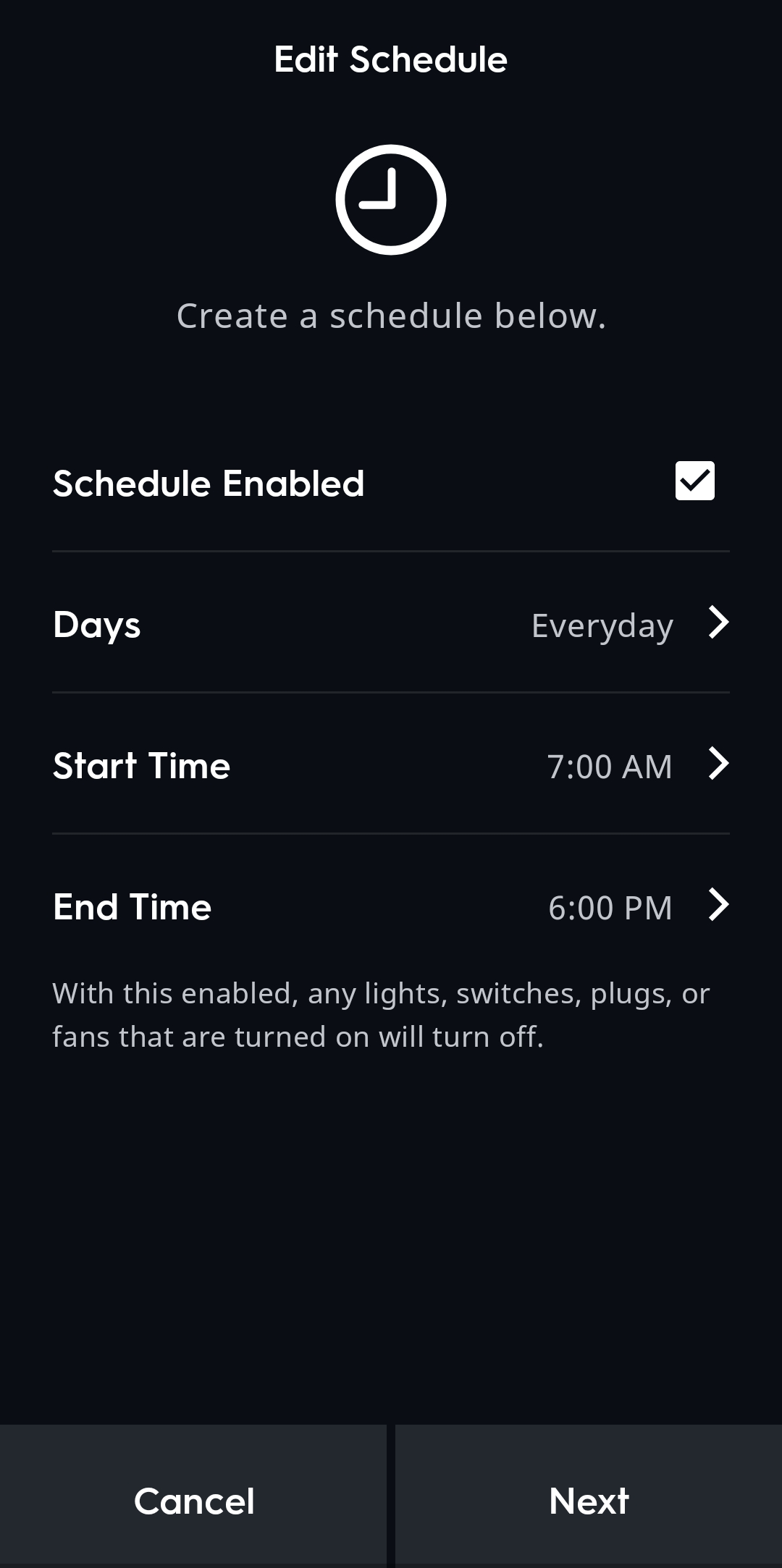Continue with the Next button

[589, 1500]
